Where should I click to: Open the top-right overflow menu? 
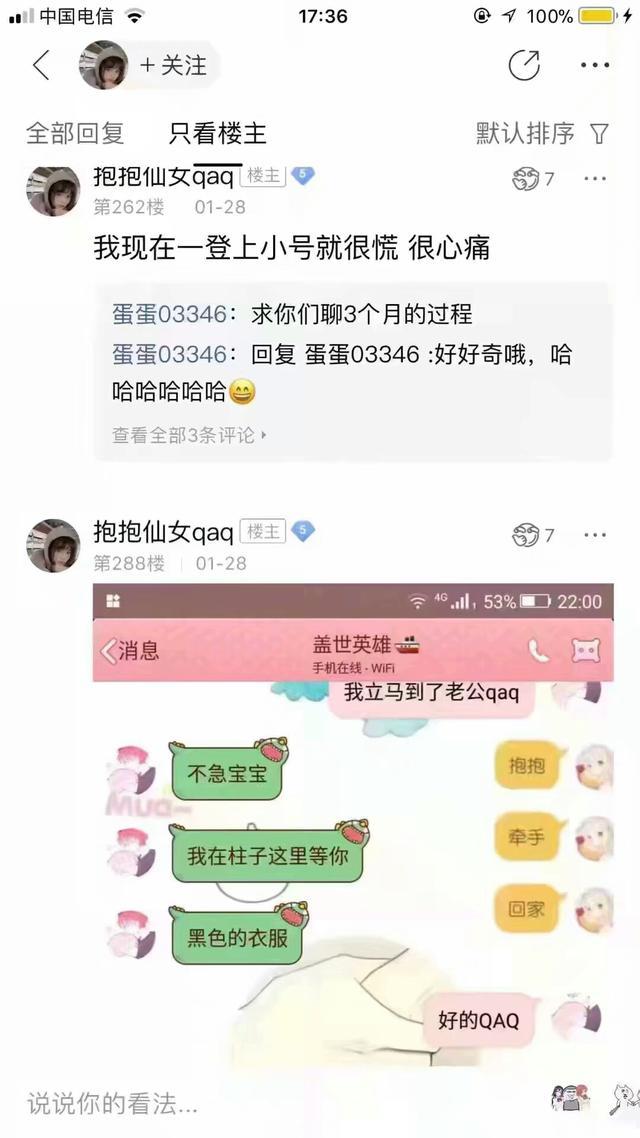click(x=594, y=66)
